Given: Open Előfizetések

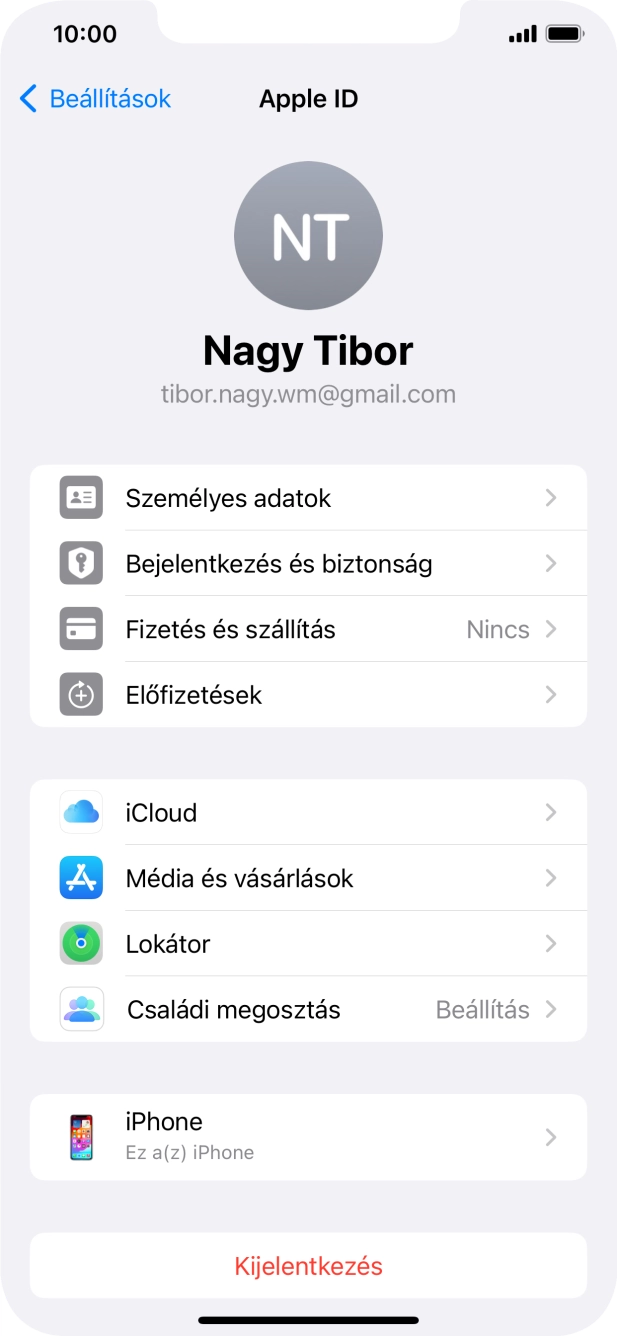Looking at the screenshot, I should point(308,695).
